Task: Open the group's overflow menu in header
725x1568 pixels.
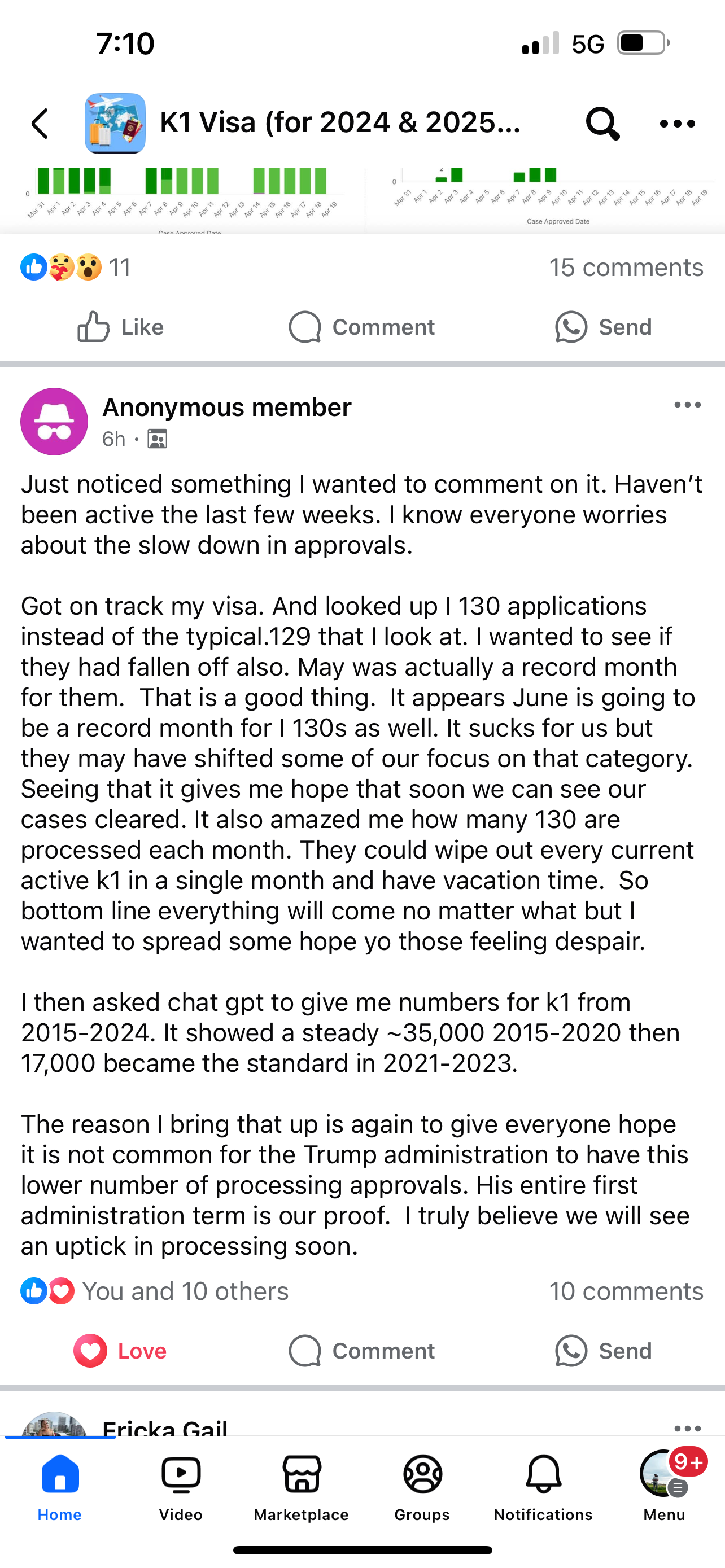Action: coord(677,124)
